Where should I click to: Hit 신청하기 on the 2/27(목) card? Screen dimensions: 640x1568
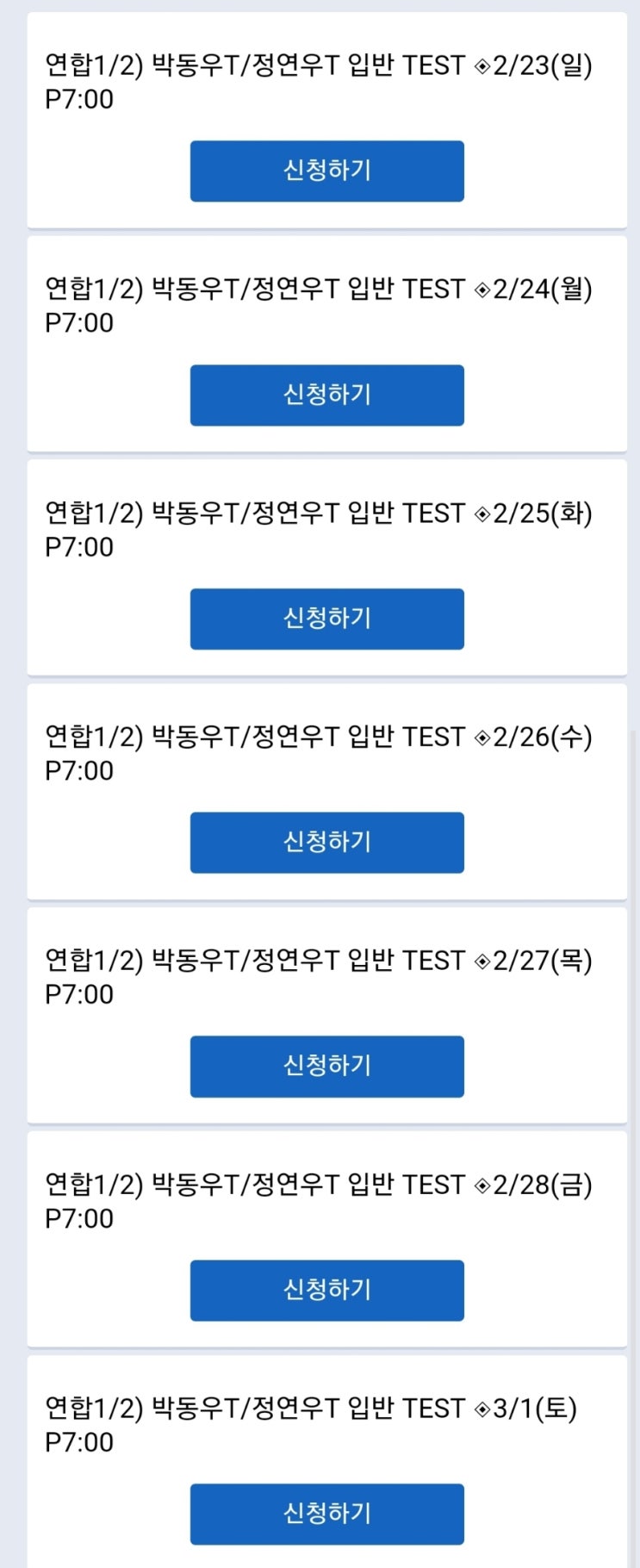tap(326, 1066)
